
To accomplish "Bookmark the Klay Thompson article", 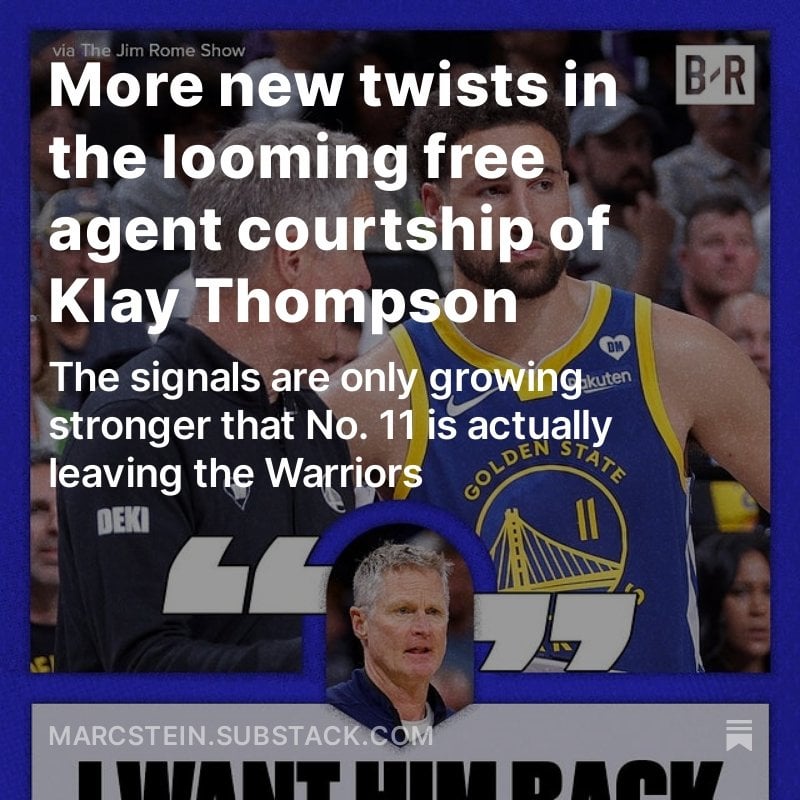I will pos(738,735).
